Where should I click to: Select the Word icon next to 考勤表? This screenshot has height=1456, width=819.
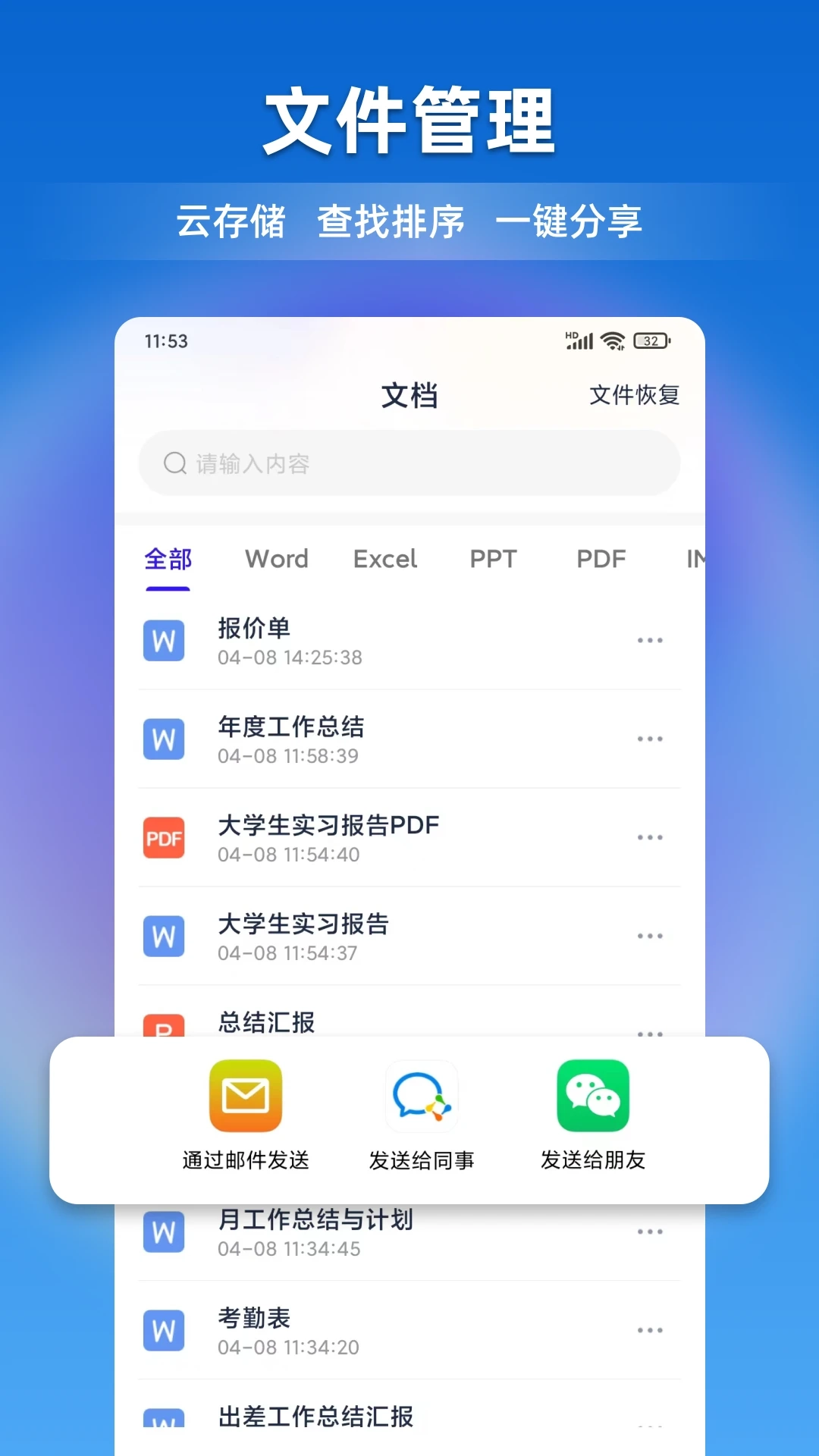tap(164, 1331)
